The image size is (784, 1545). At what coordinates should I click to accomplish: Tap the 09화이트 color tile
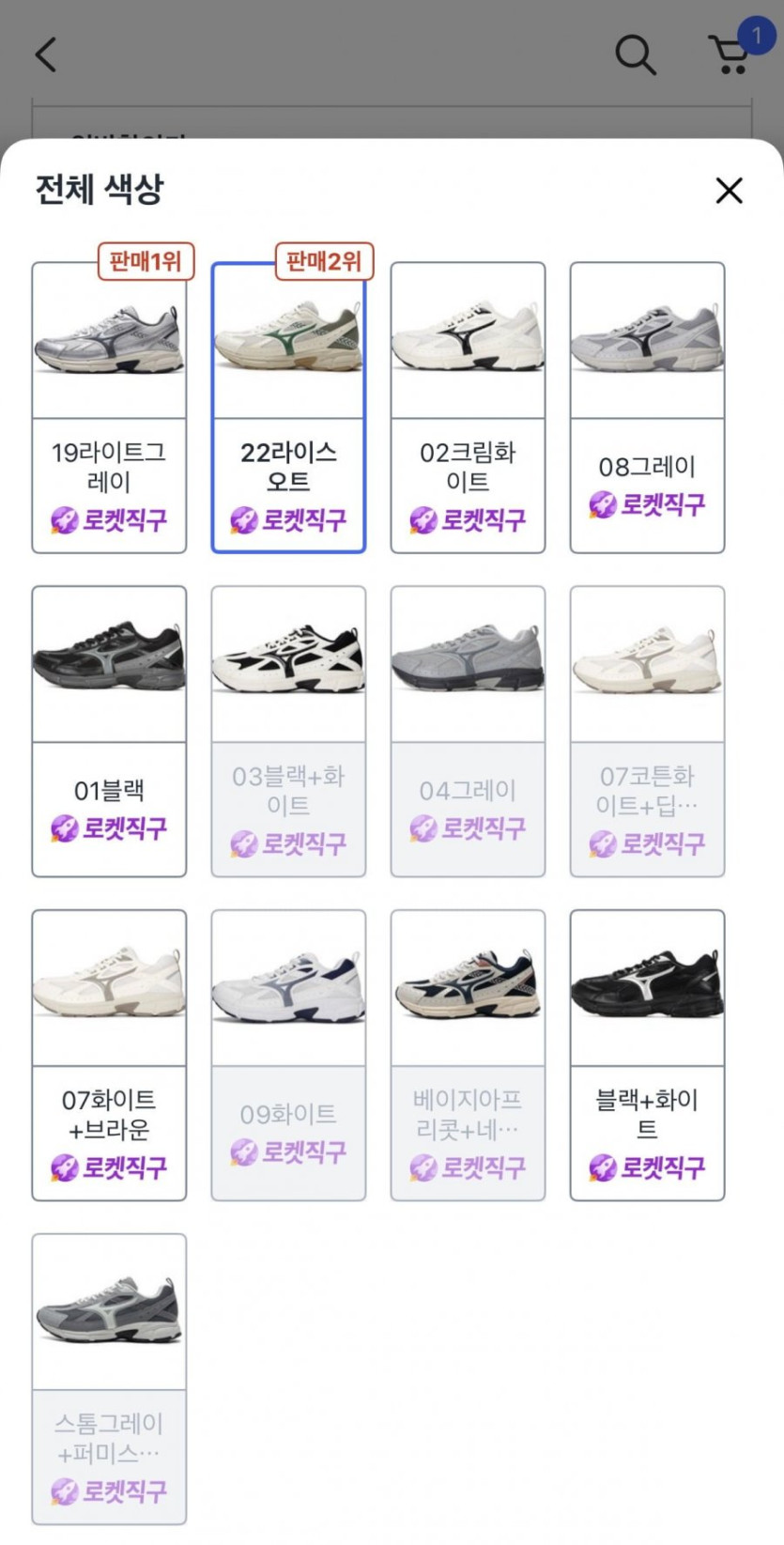pyautogui.click(x=288, y=1055)
